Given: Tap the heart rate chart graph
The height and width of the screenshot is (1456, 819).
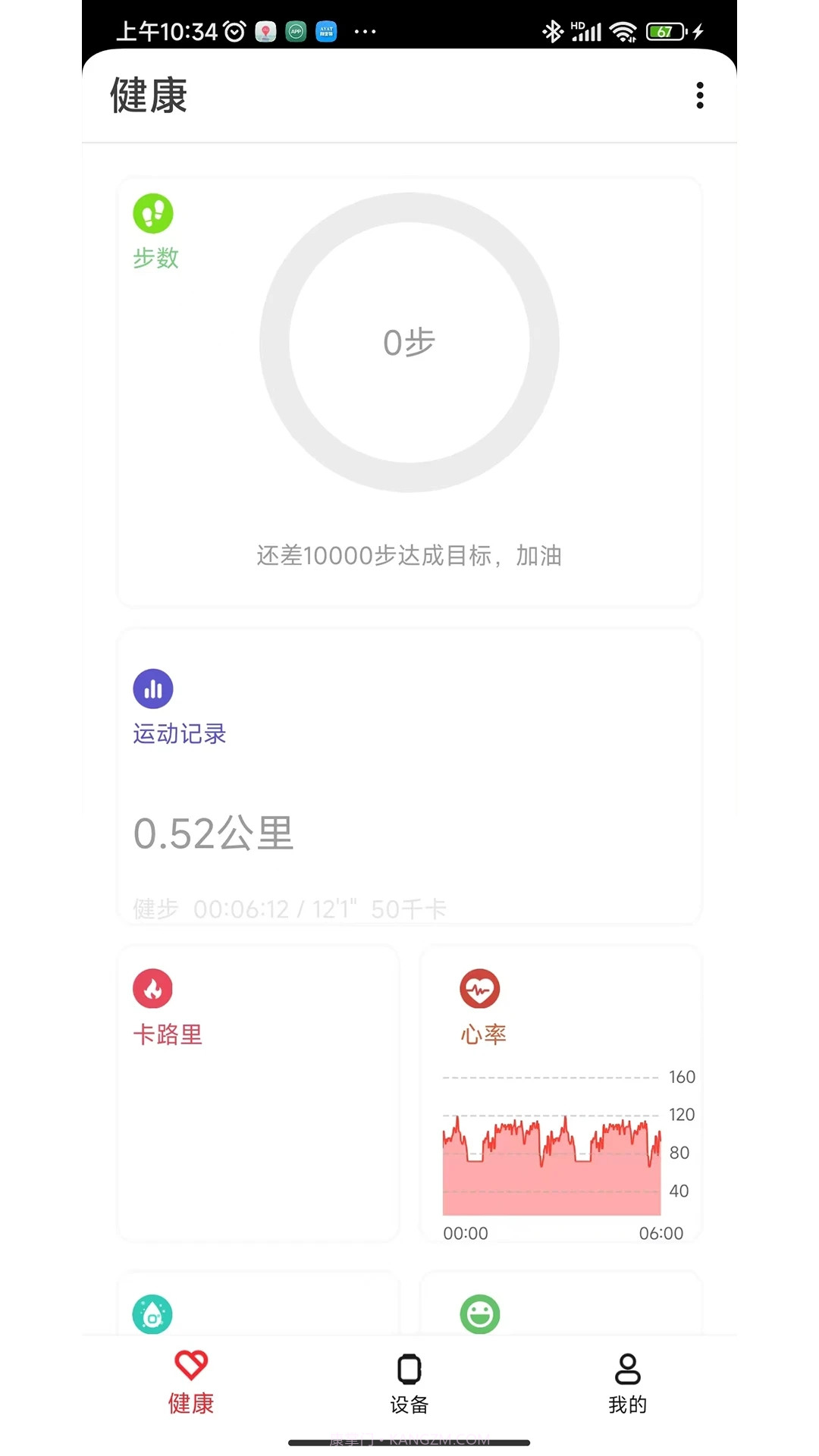Looking at the screenshot, I should click(551, 1153).
